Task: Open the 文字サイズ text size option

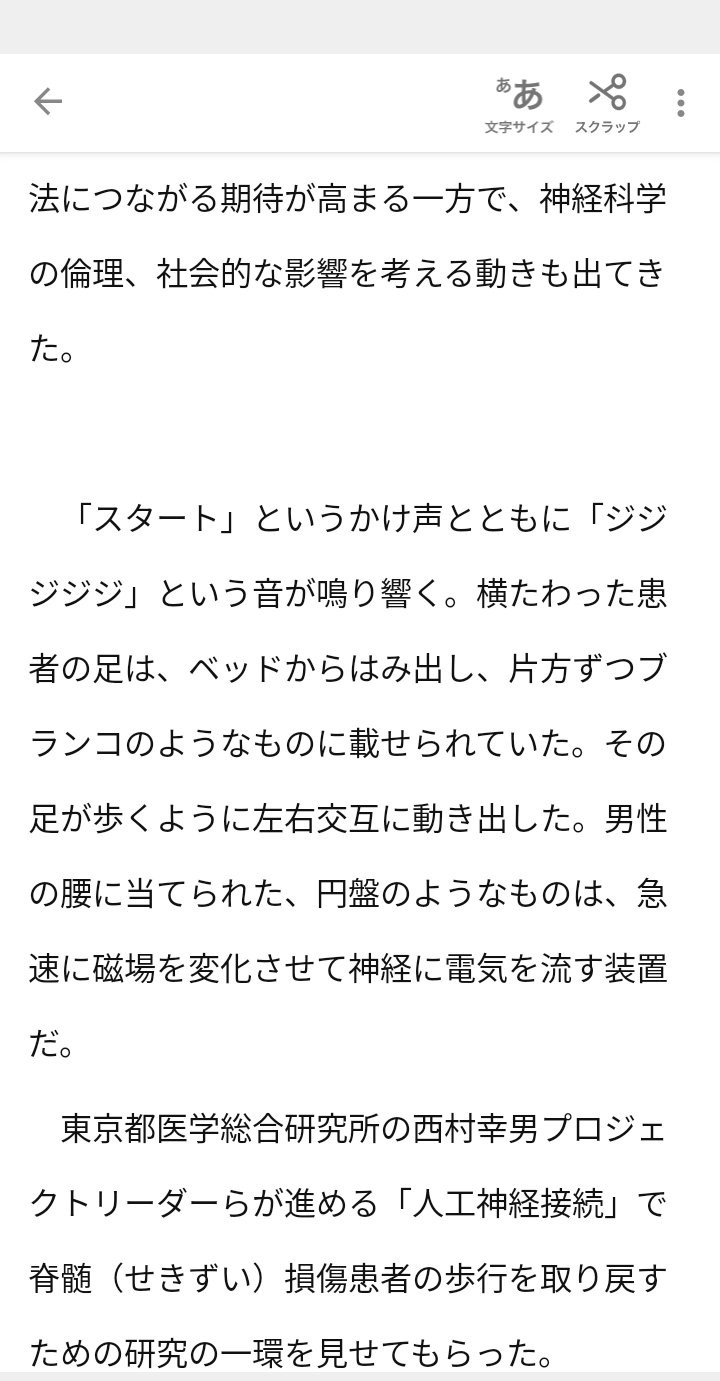Action: point(519,104)
